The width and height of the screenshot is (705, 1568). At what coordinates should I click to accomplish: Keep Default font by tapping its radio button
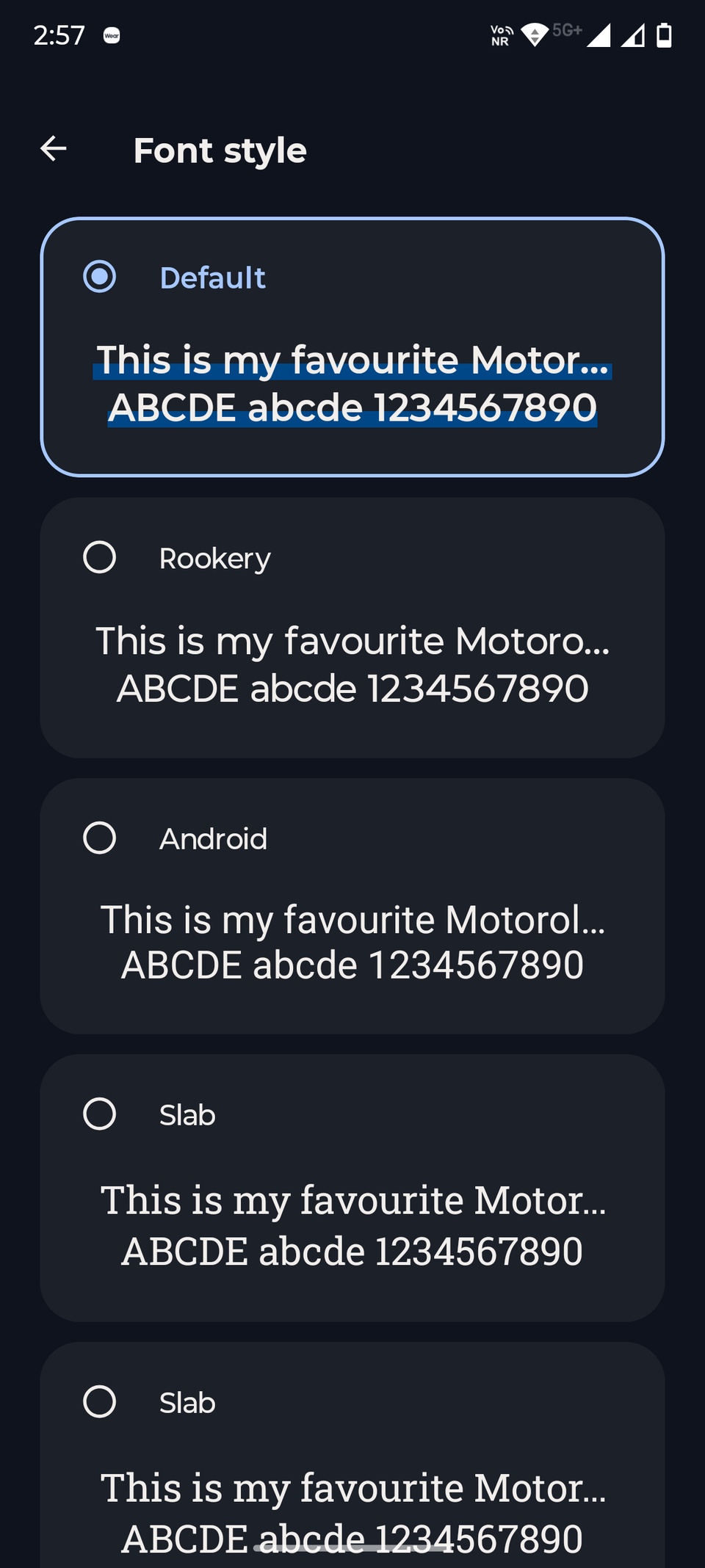101,277
